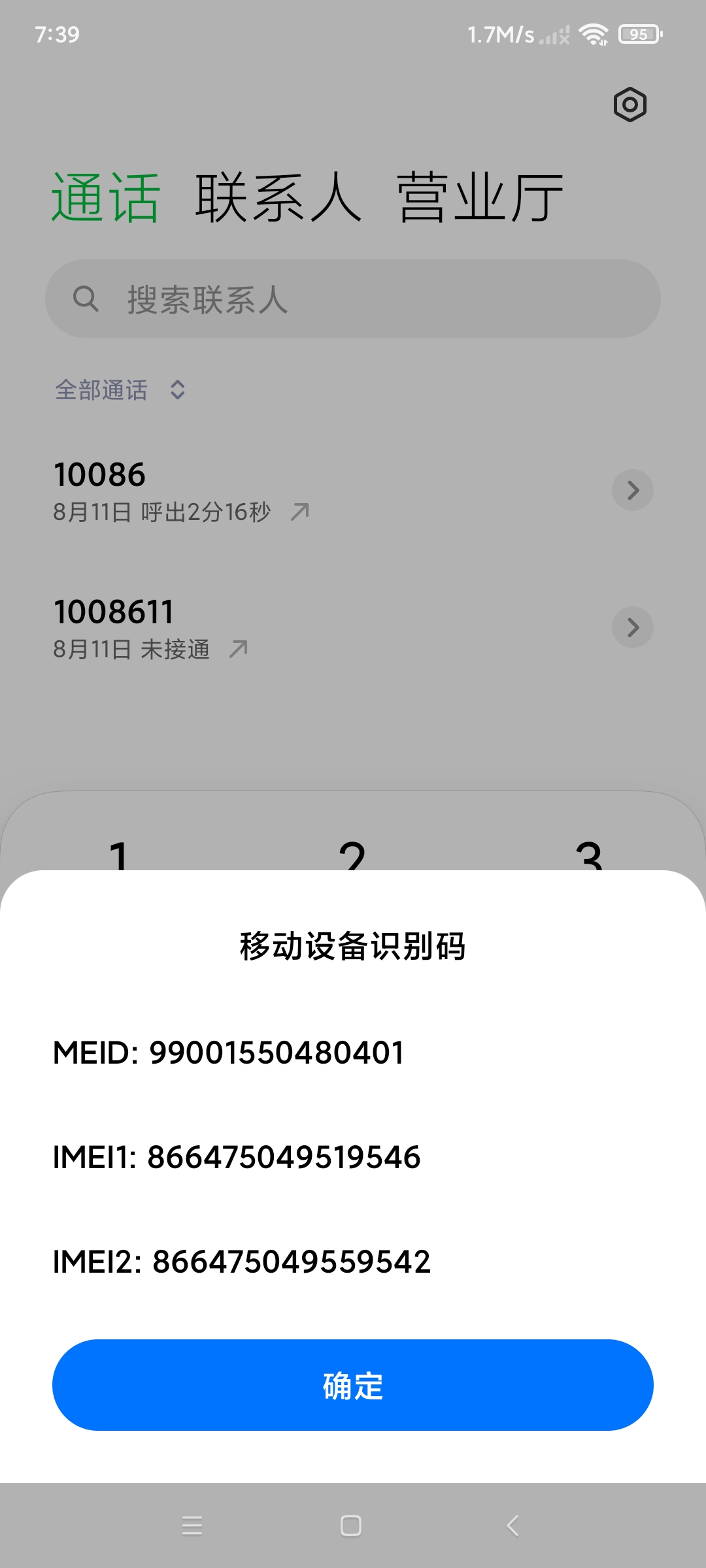The height and width of the screenshot is (1568, 706).
Task: Tap 确定 to confirm the dialog
Action: (x=353, y=1385)
